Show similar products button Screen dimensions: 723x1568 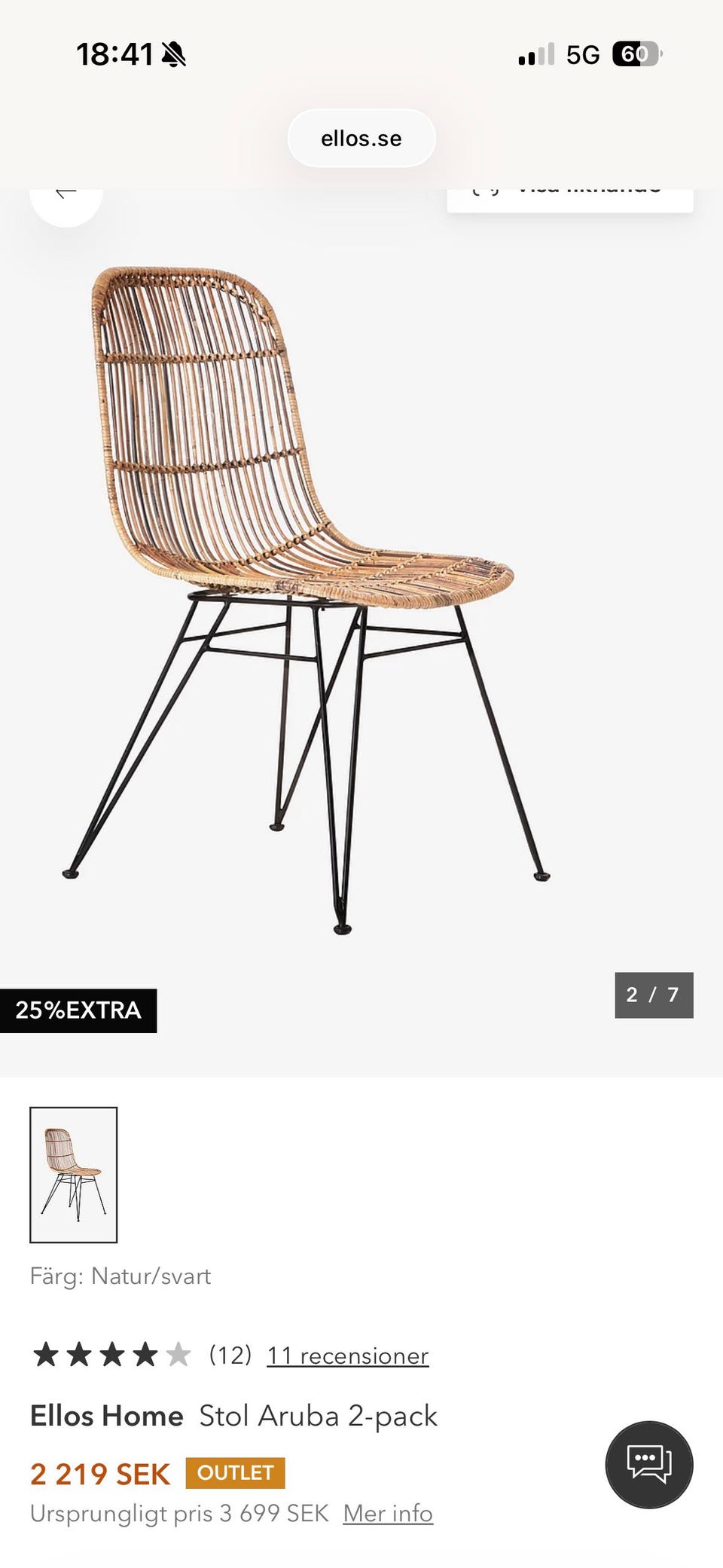tap(570, 196)
